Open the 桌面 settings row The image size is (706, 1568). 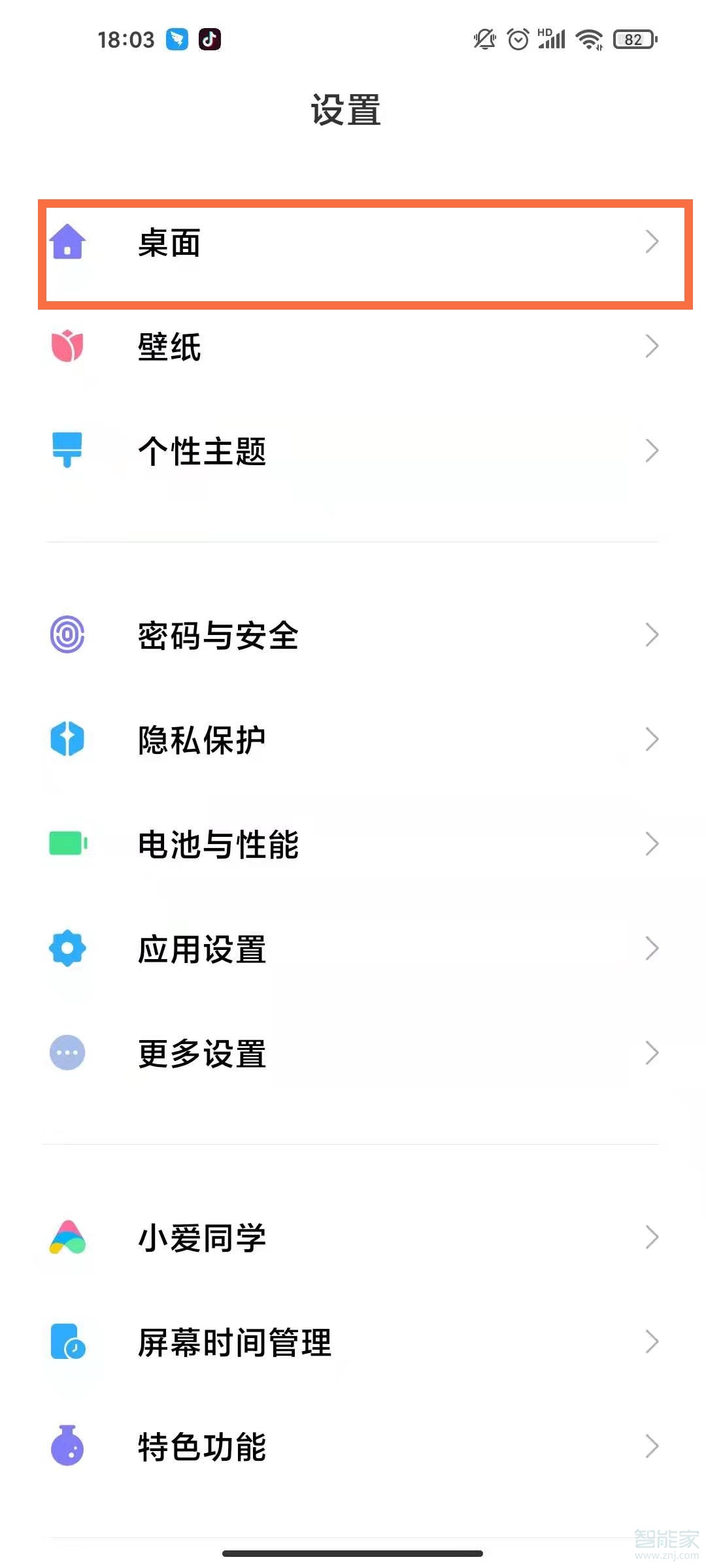pos(353,243)
